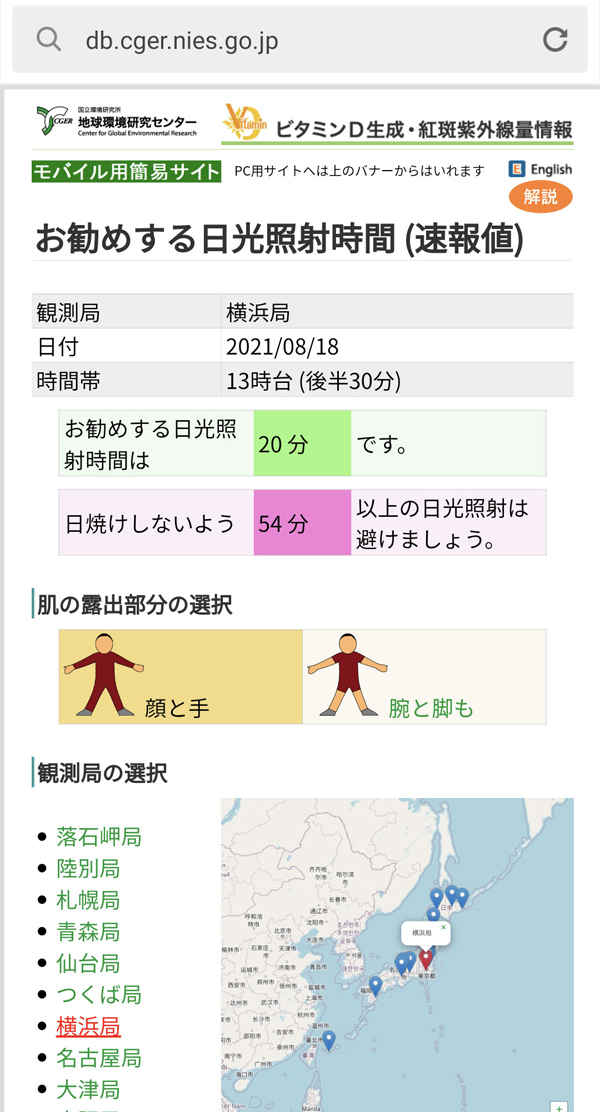
Task: Open the 解説 explanation button
Action: [x=540, y=197]
